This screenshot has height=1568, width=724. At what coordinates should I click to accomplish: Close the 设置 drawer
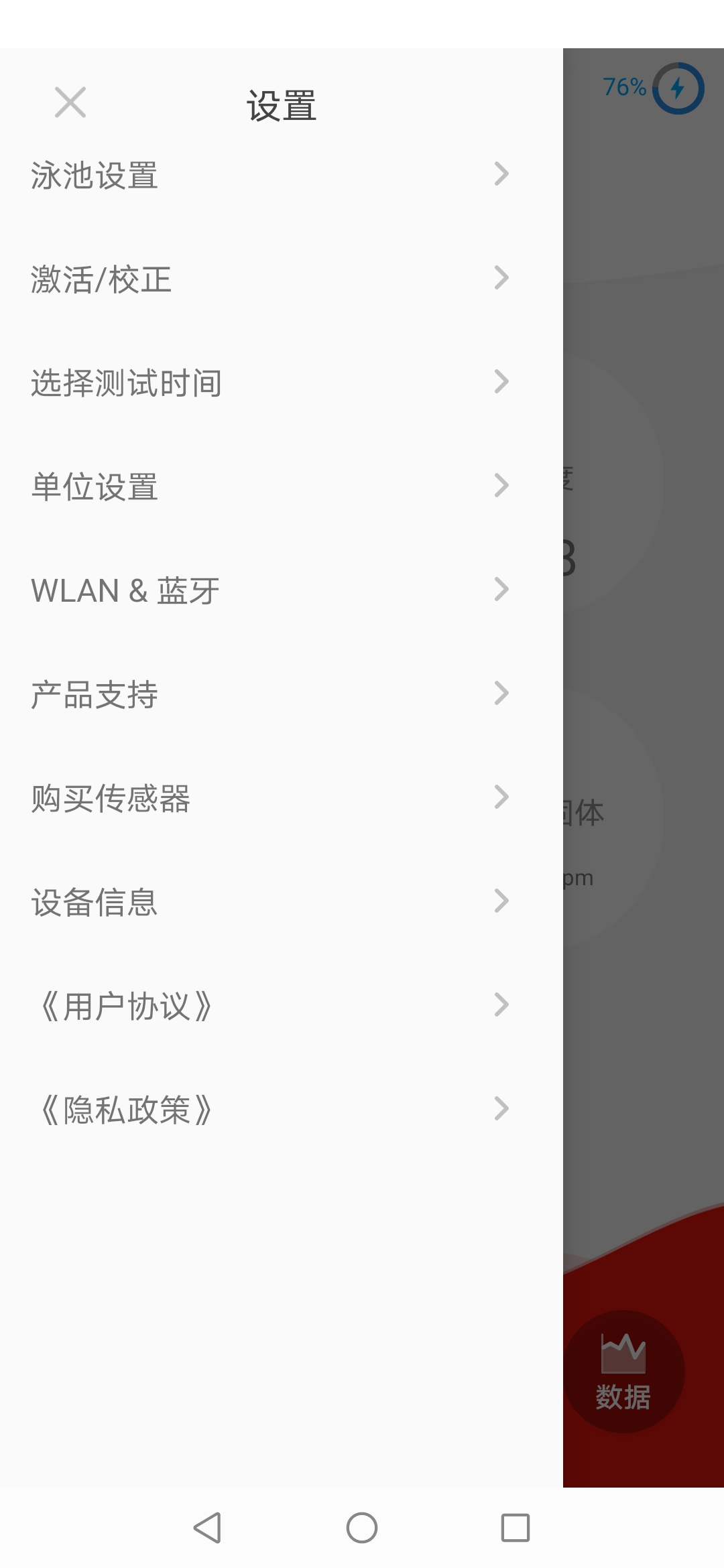click(x=70, y=103)
